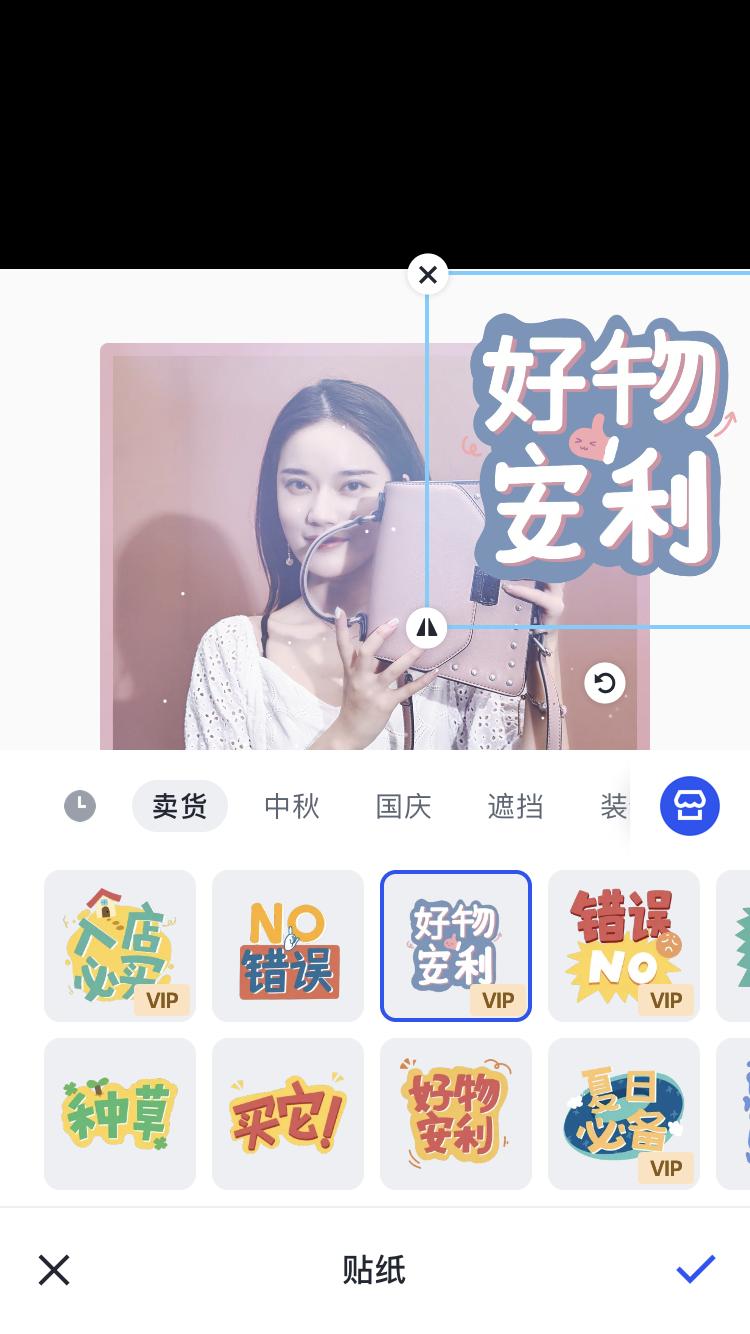The image size is (750, 1334).
Task: Add the 买它! sticker
Action: pos(288,1114)
